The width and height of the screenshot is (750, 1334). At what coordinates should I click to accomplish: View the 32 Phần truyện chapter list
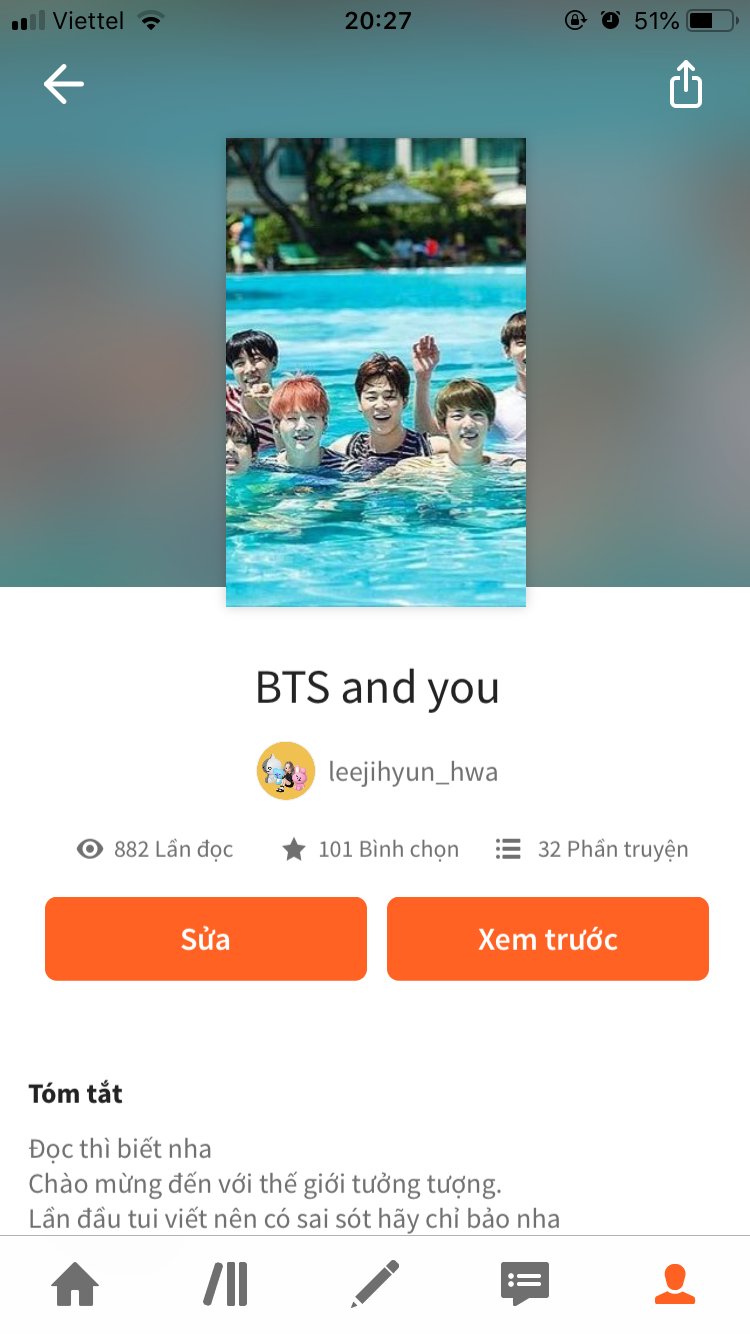(592, 849)
